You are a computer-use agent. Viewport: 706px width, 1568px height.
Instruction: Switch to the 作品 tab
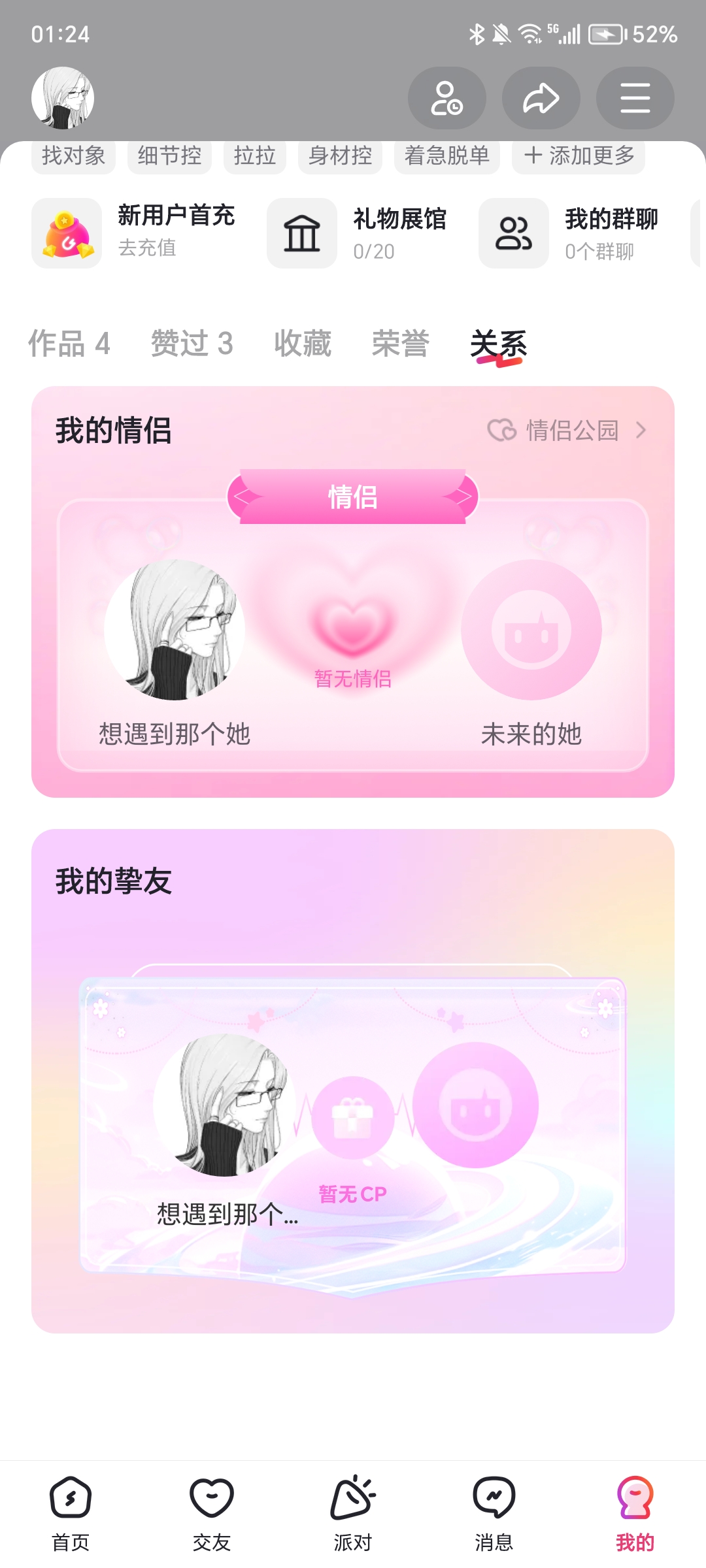pyautogui.click(x=69, y=344)
